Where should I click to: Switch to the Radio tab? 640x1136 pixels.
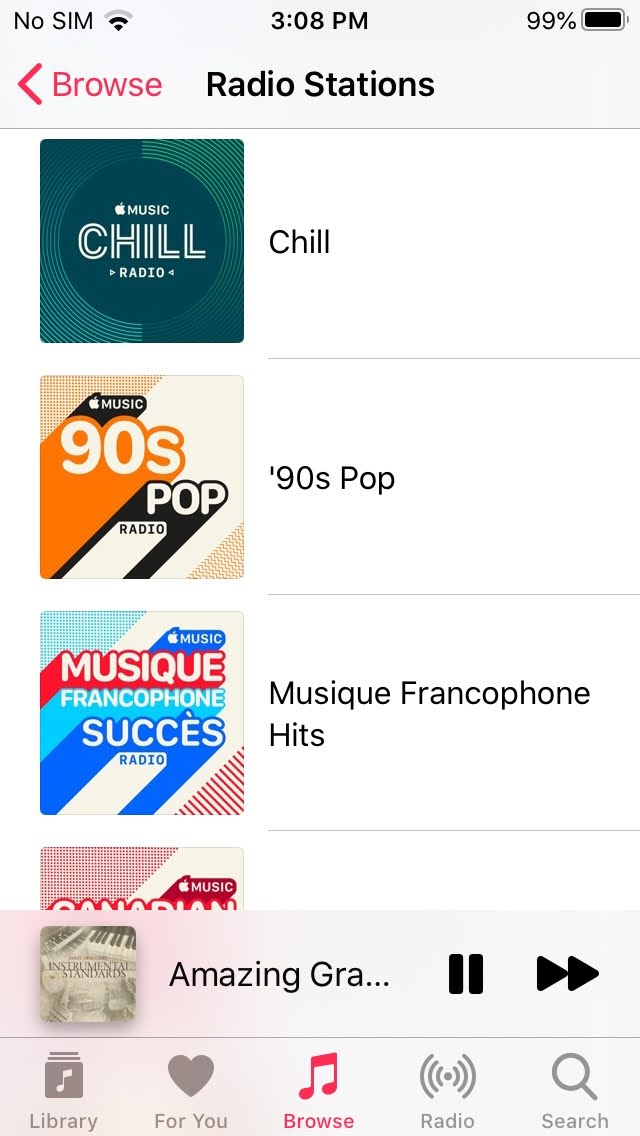(447, 1091)
